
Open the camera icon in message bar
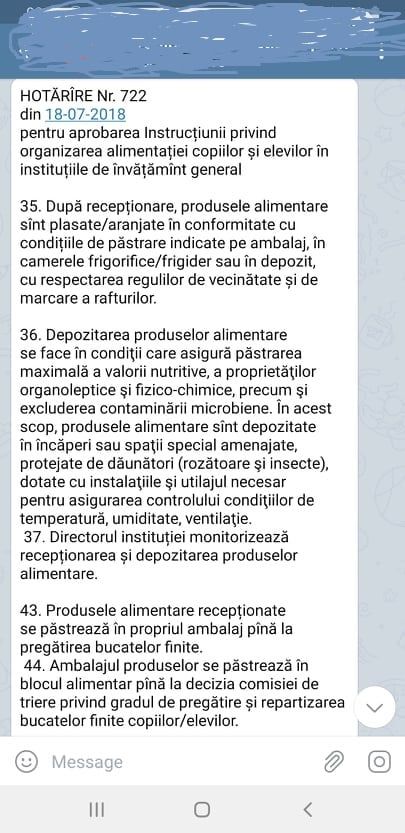(379, 762)
